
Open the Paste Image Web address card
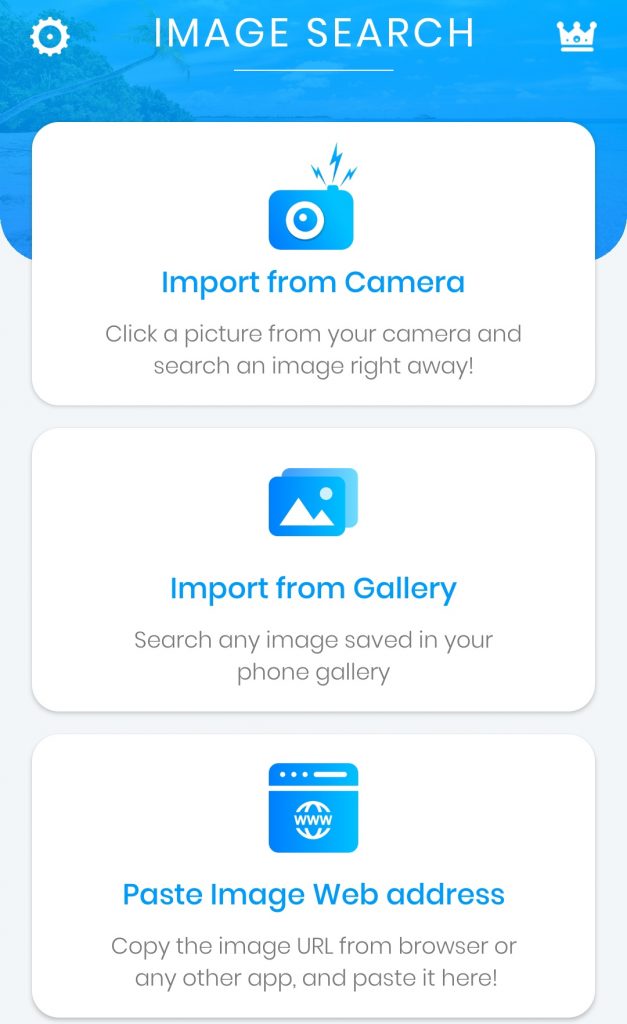click(x=314, y=875)
